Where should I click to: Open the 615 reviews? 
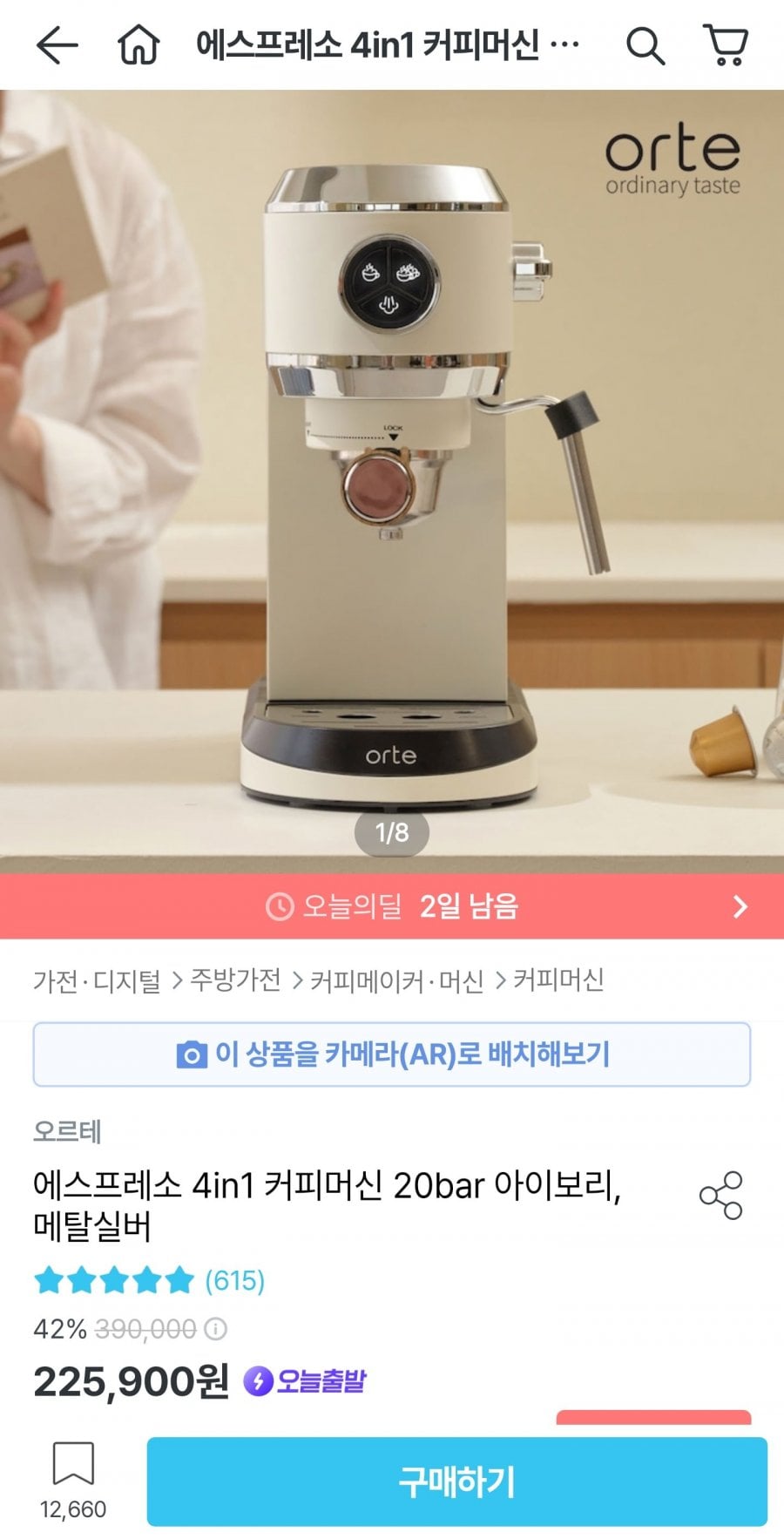click(234, 1280)
